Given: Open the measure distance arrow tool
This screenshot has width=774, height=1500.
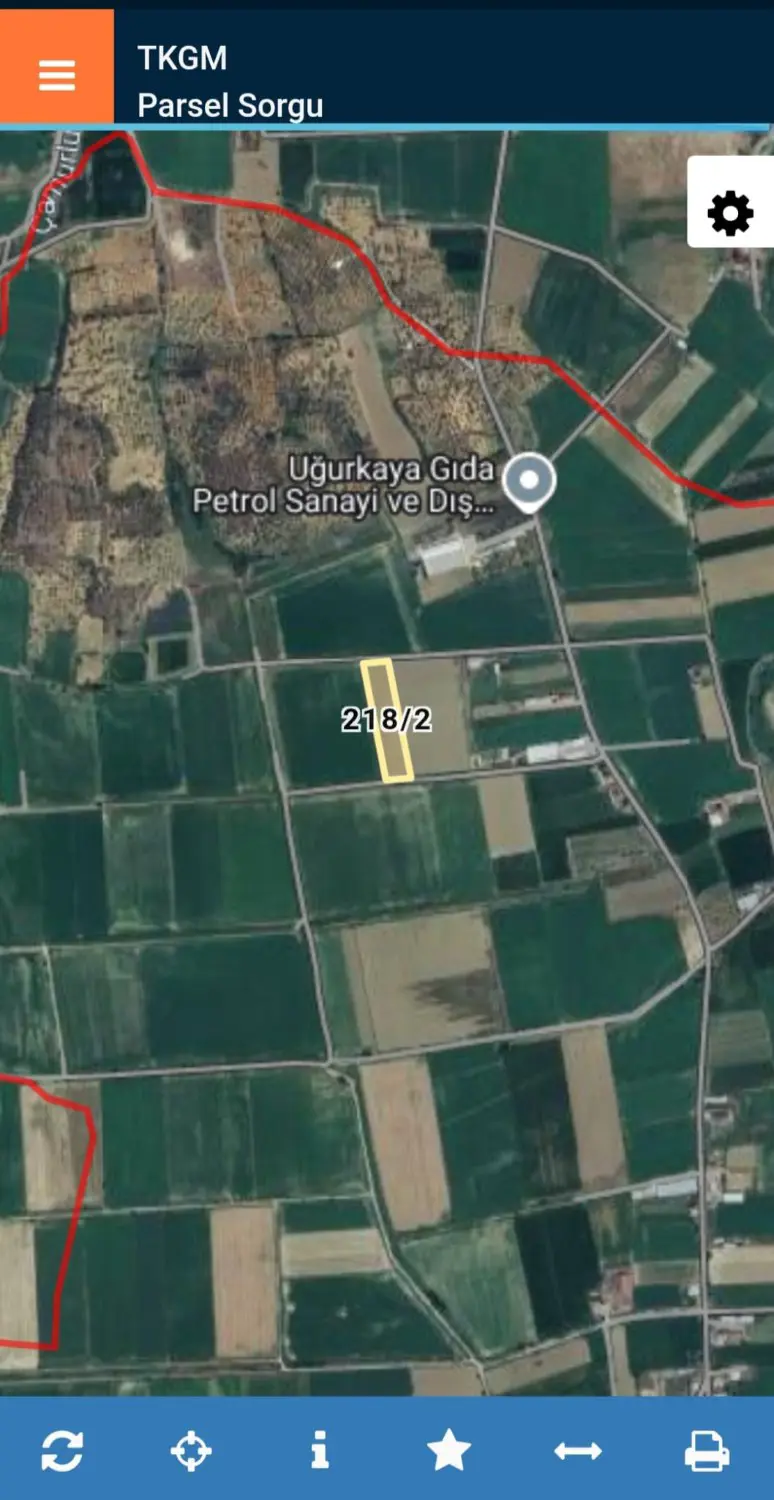Looking at the screenshot, I should coord(578,1450).
